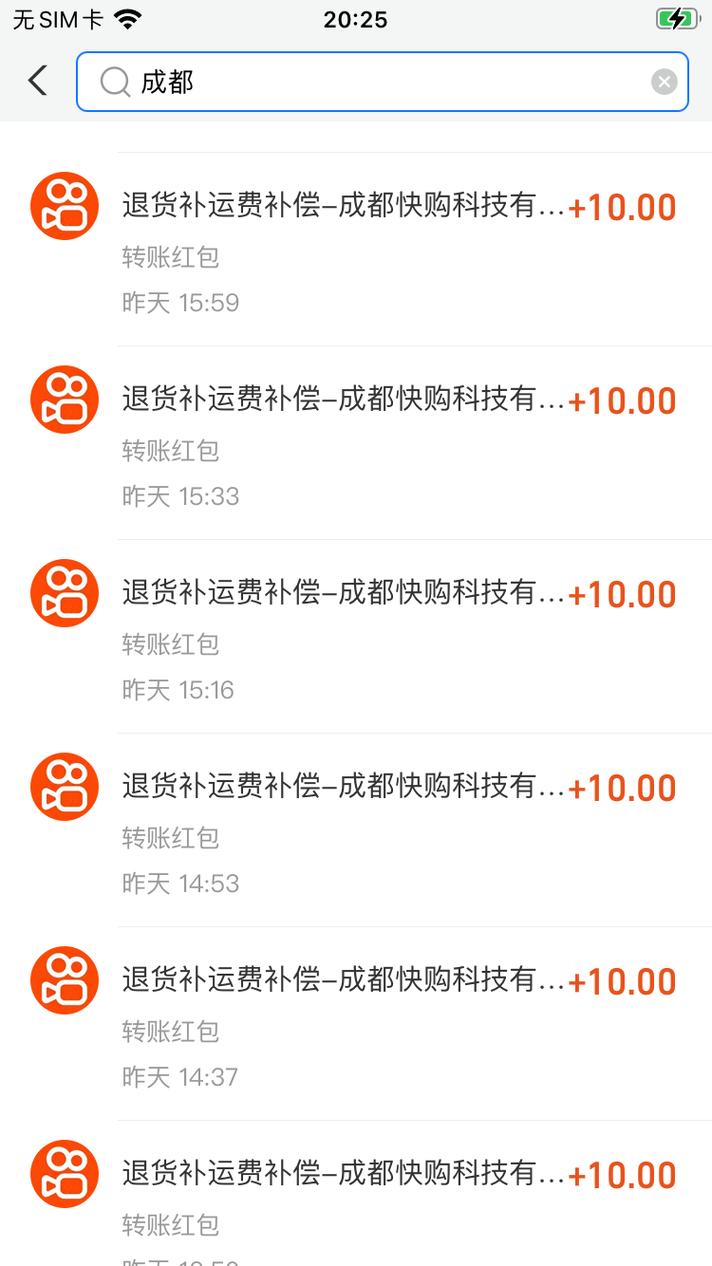View the 昨天 14:37 transfer record
The image size is (712, 1266).
(400, 1024)
